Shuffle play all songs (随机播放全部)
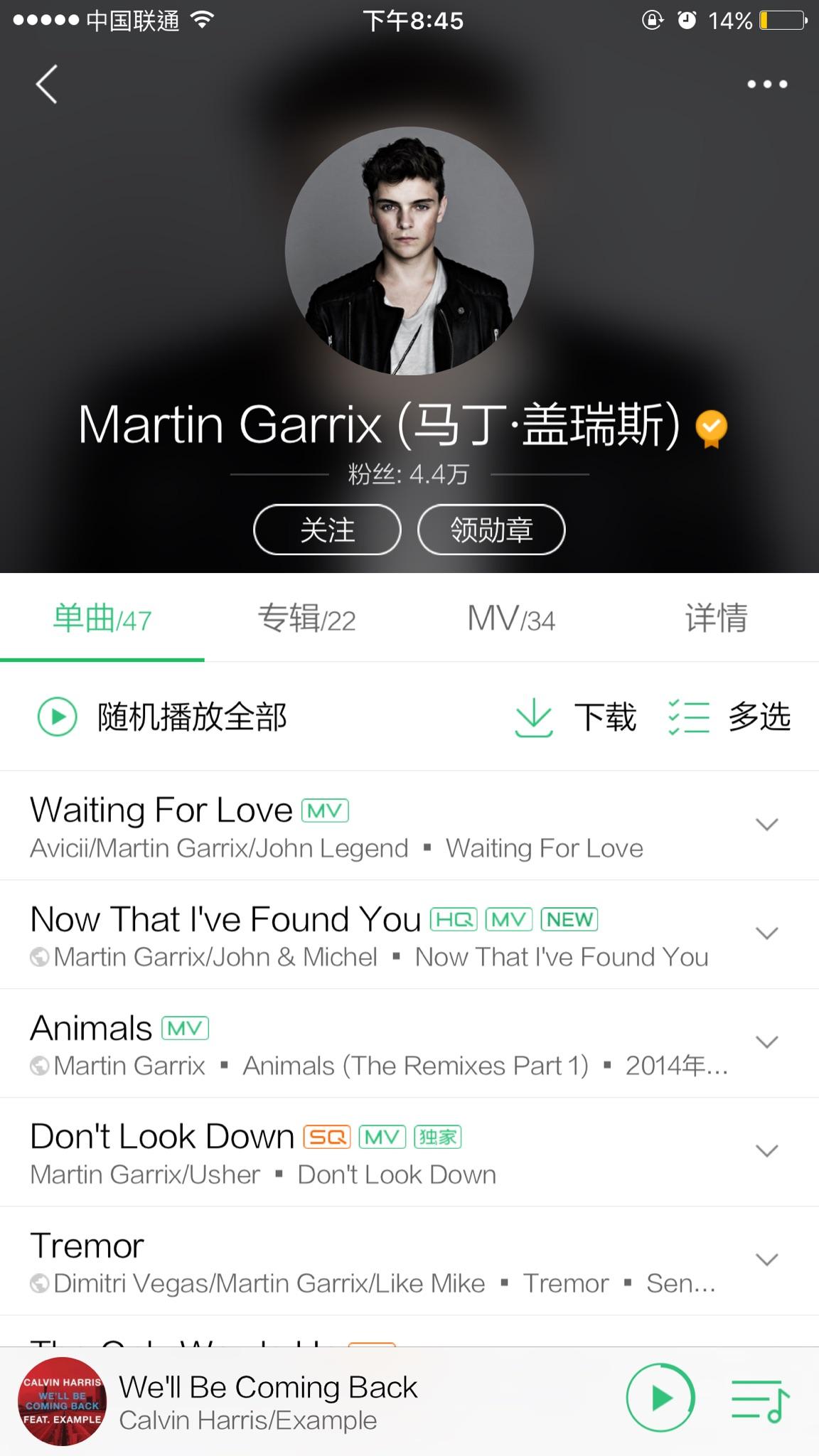819x1456 pixels. tap(162, 717)
